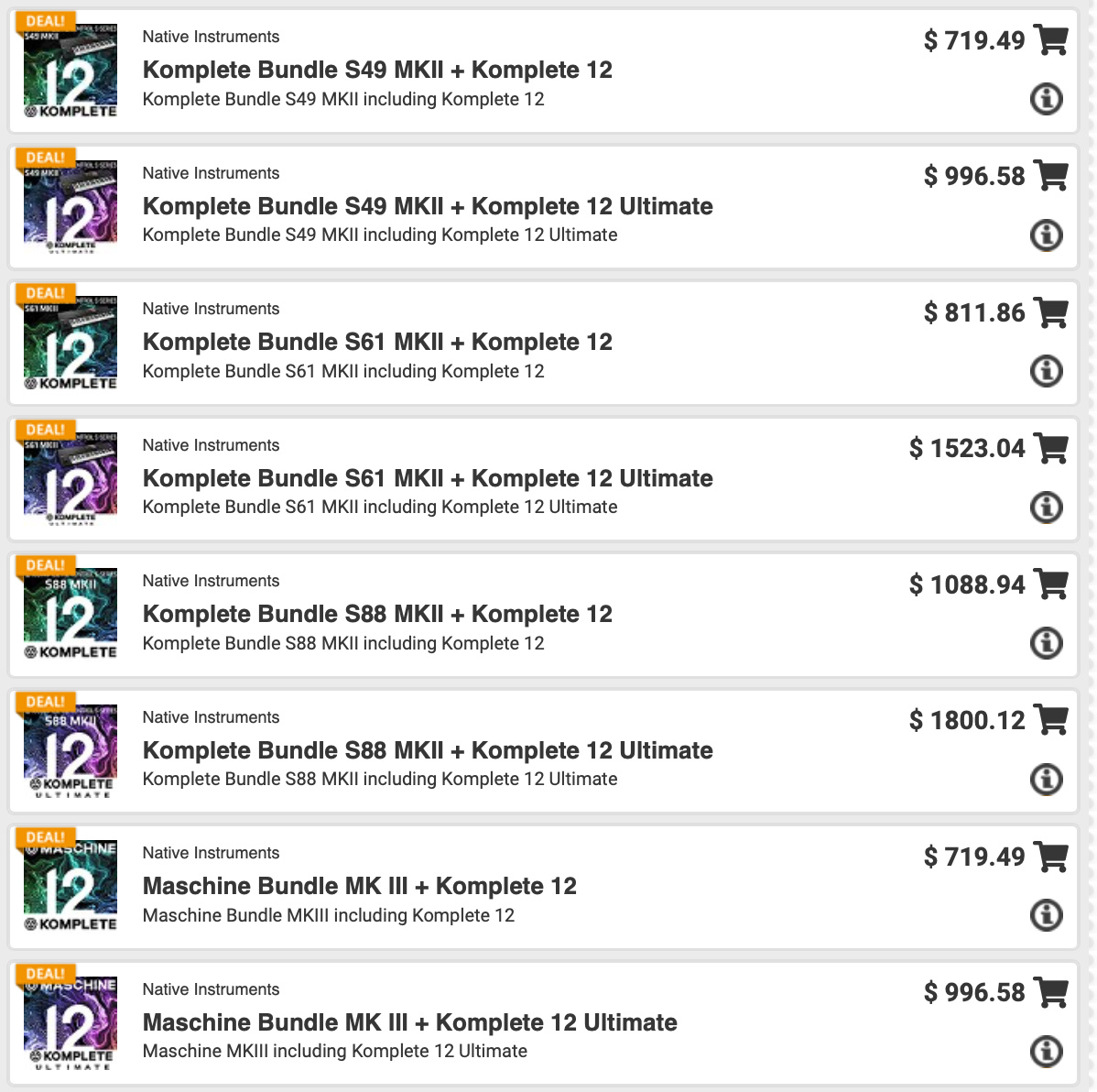1097x1092 pixels.
Task: Open Komplete Bundle S49 MKII + Komplete 12 Ultimate title
Action: 428,206
